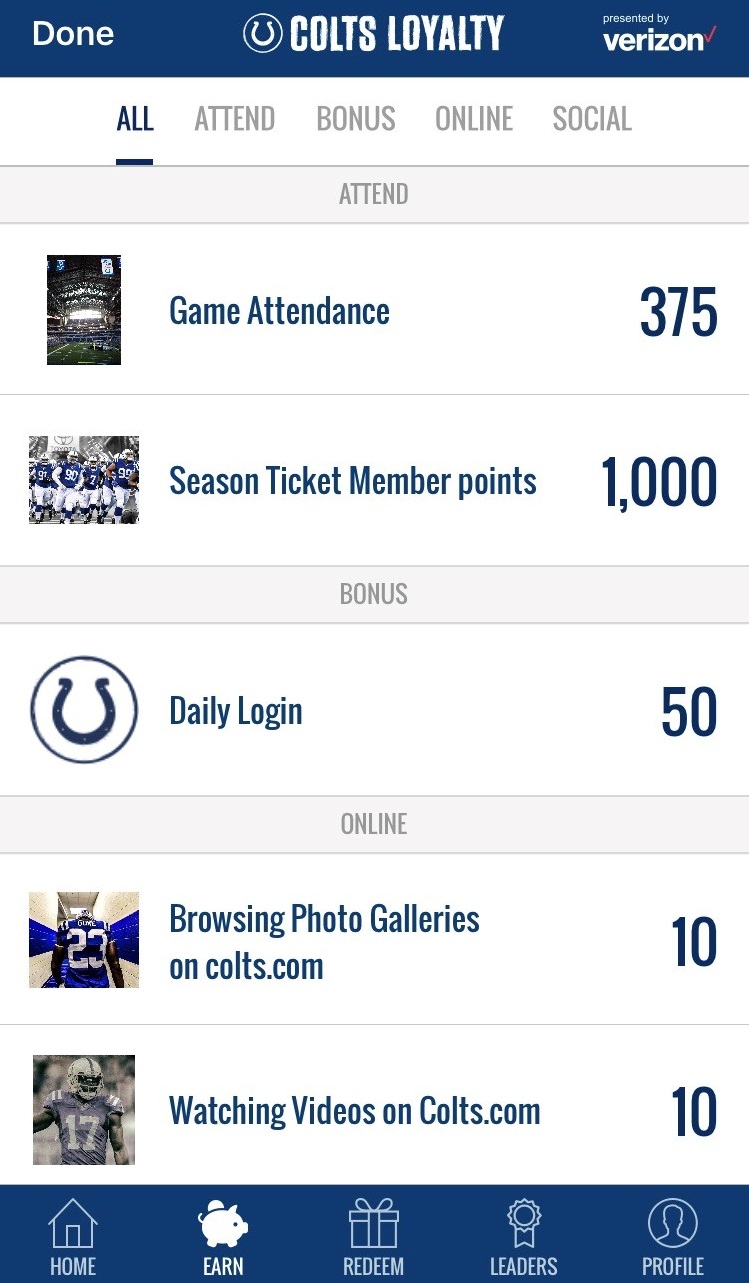This screenshot has height=1283, width=749.
Task: Open the Home screen from bottom navigation
Action: tap(71, 1232)
